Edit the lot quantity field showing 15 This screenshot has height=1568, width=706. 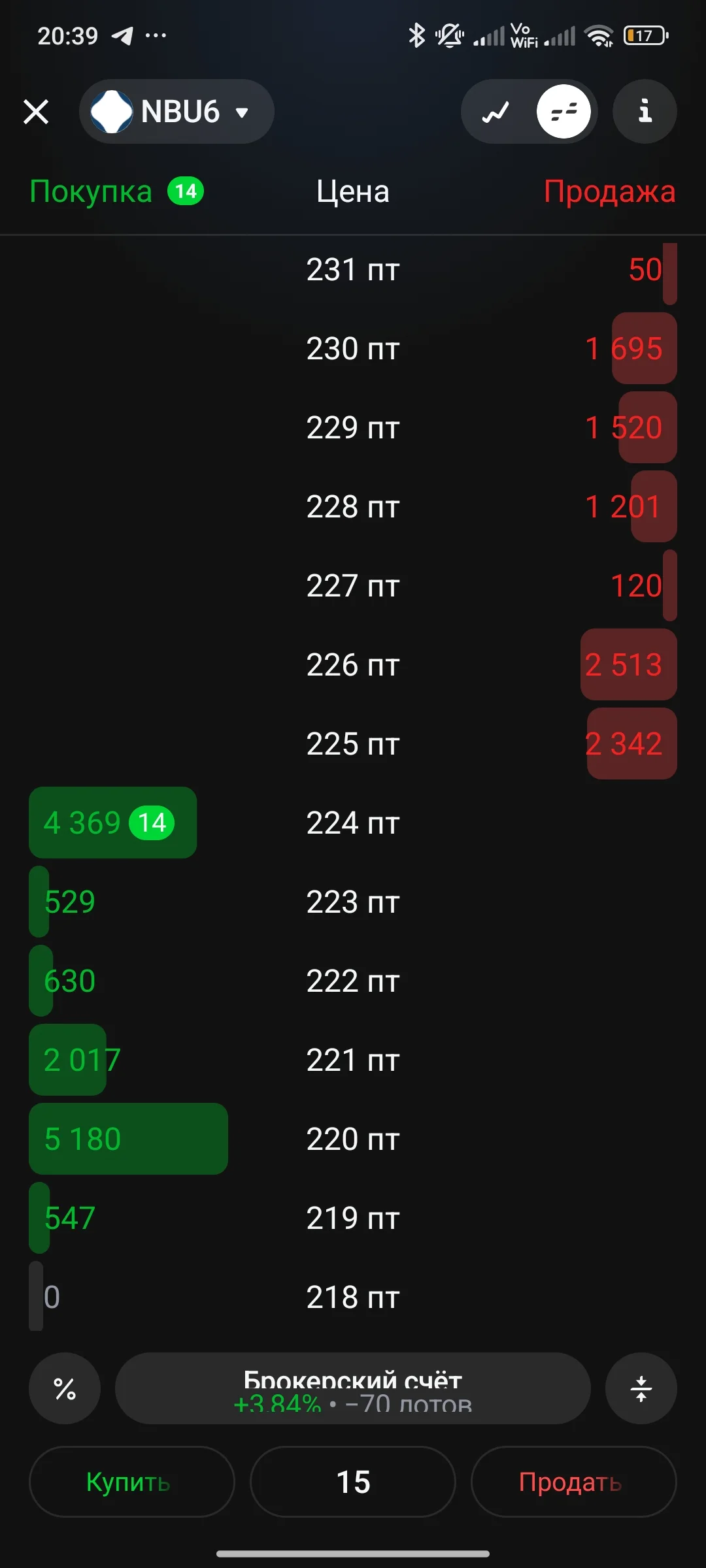[x=353, y=1482]
